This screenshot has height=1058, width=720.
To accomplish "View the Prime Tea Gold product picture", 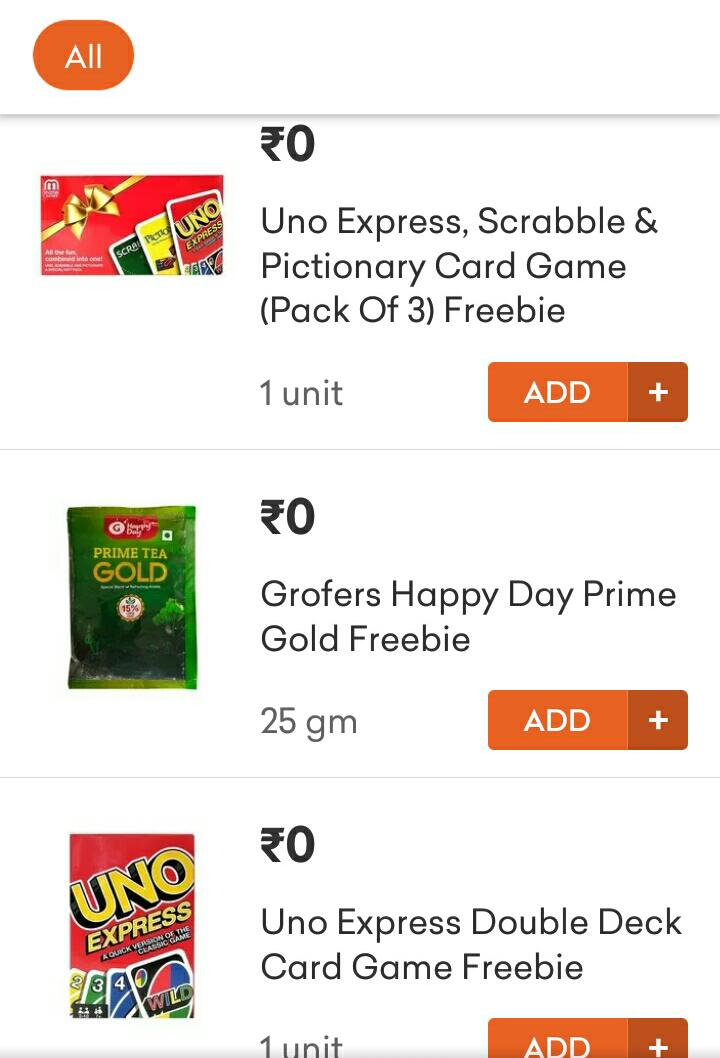I will [132, 597].
